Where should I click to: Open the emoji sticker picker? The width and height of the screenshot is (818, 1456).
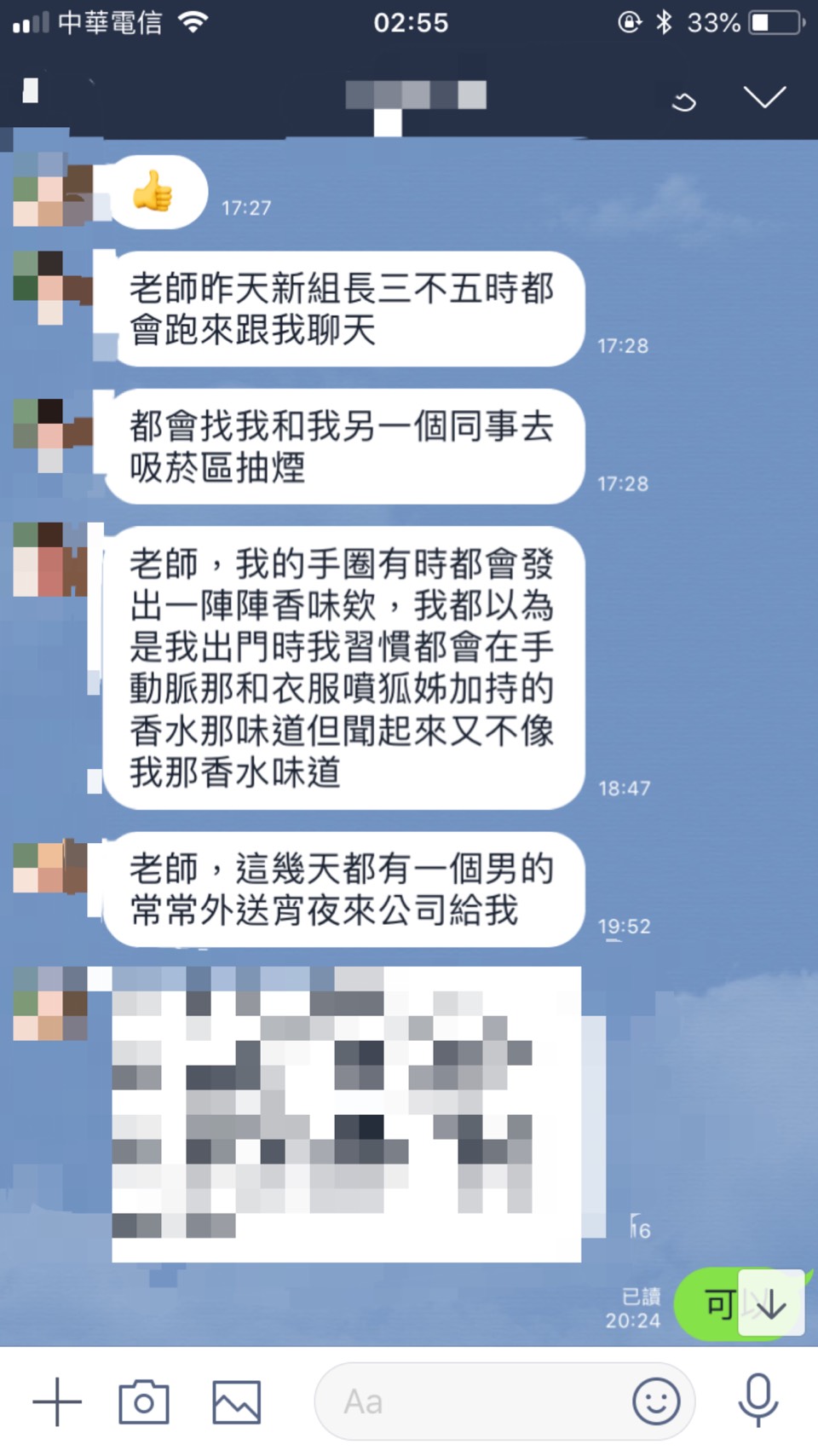click(x=655, y=1401)
